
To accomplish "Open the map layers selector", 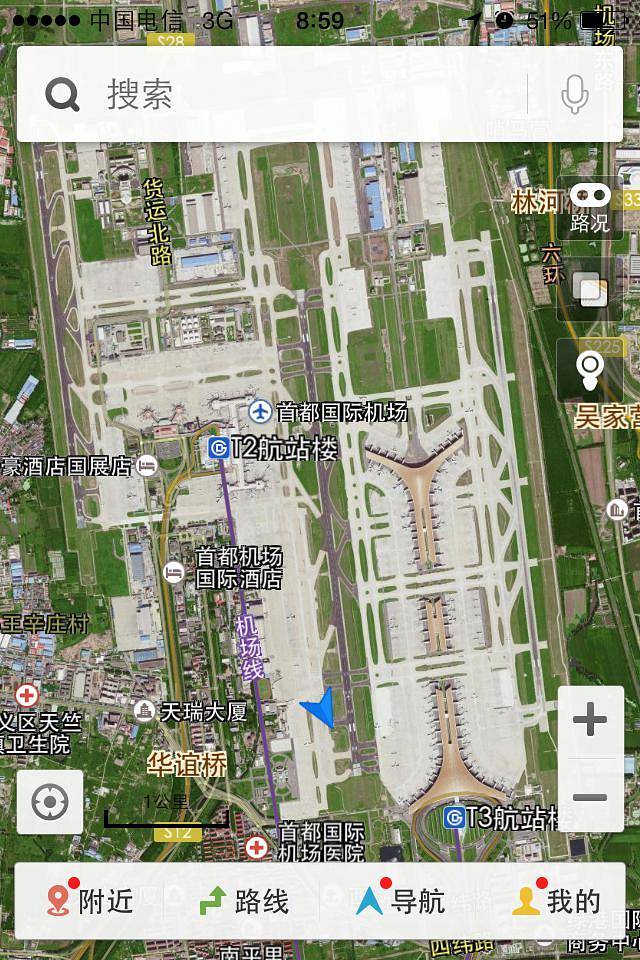I will 590,290.
